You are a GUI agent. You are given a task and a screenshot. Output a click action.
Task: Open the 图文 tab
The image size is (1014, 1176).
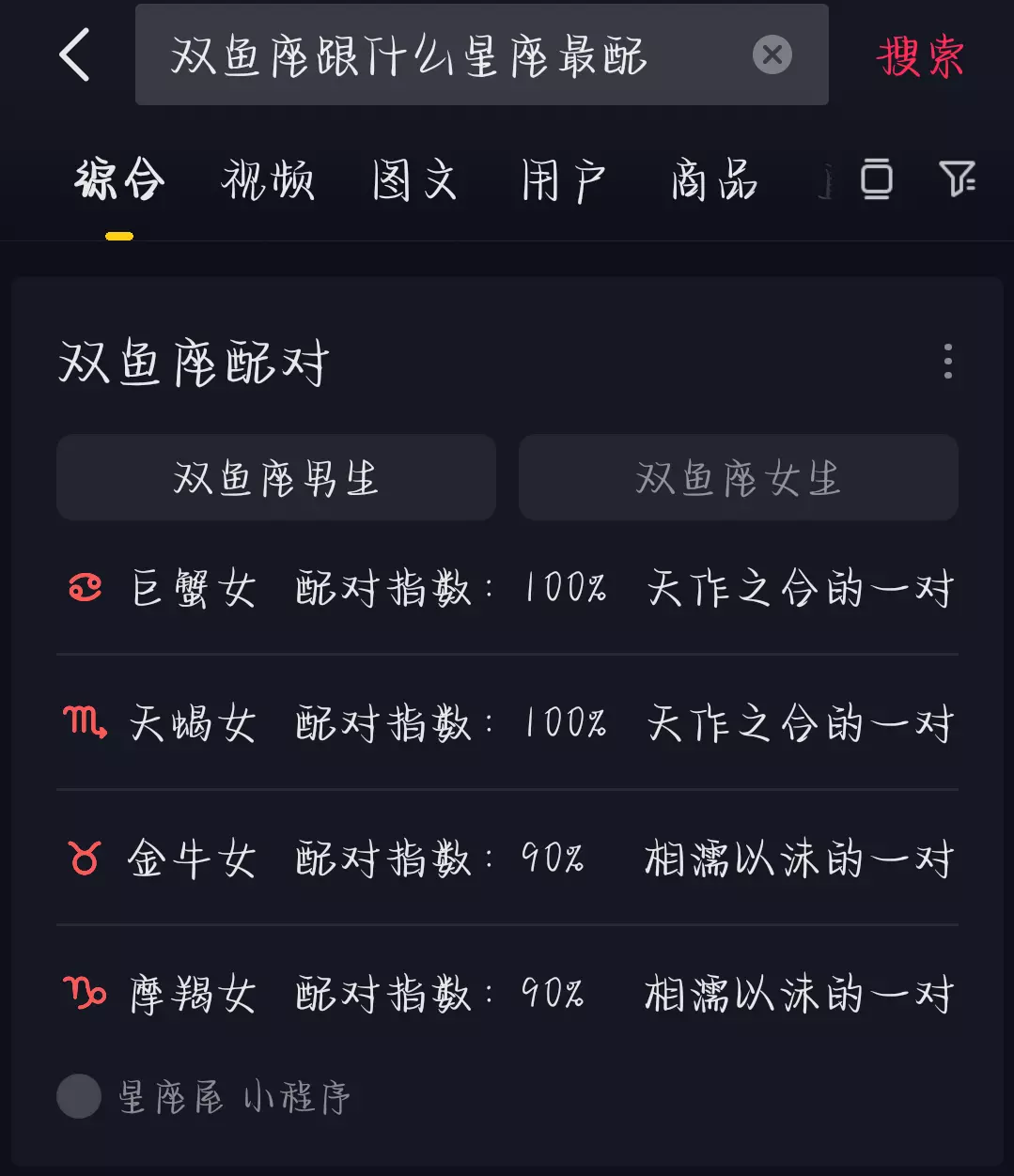(x=414, y=180)
